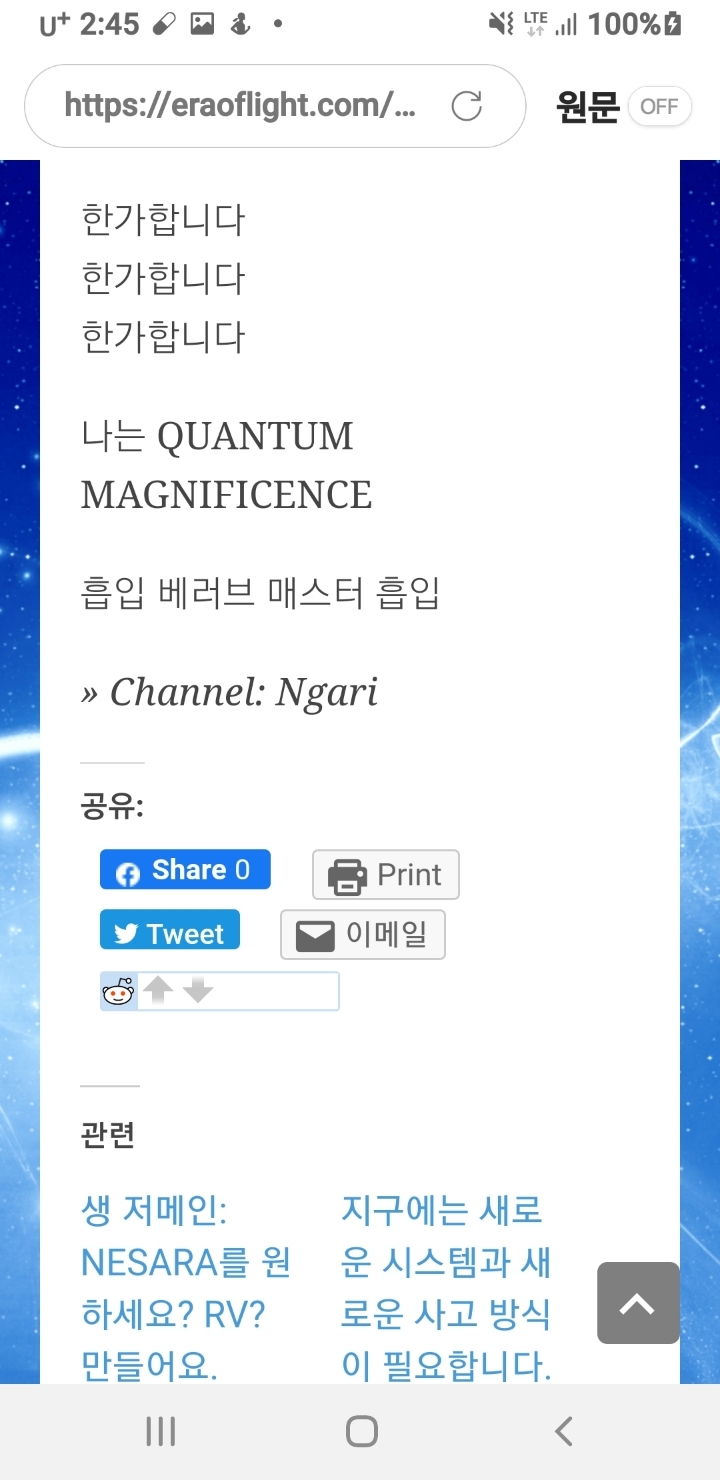Share via 이메일 button
720x1480 pixels.
tap(363, 934)
